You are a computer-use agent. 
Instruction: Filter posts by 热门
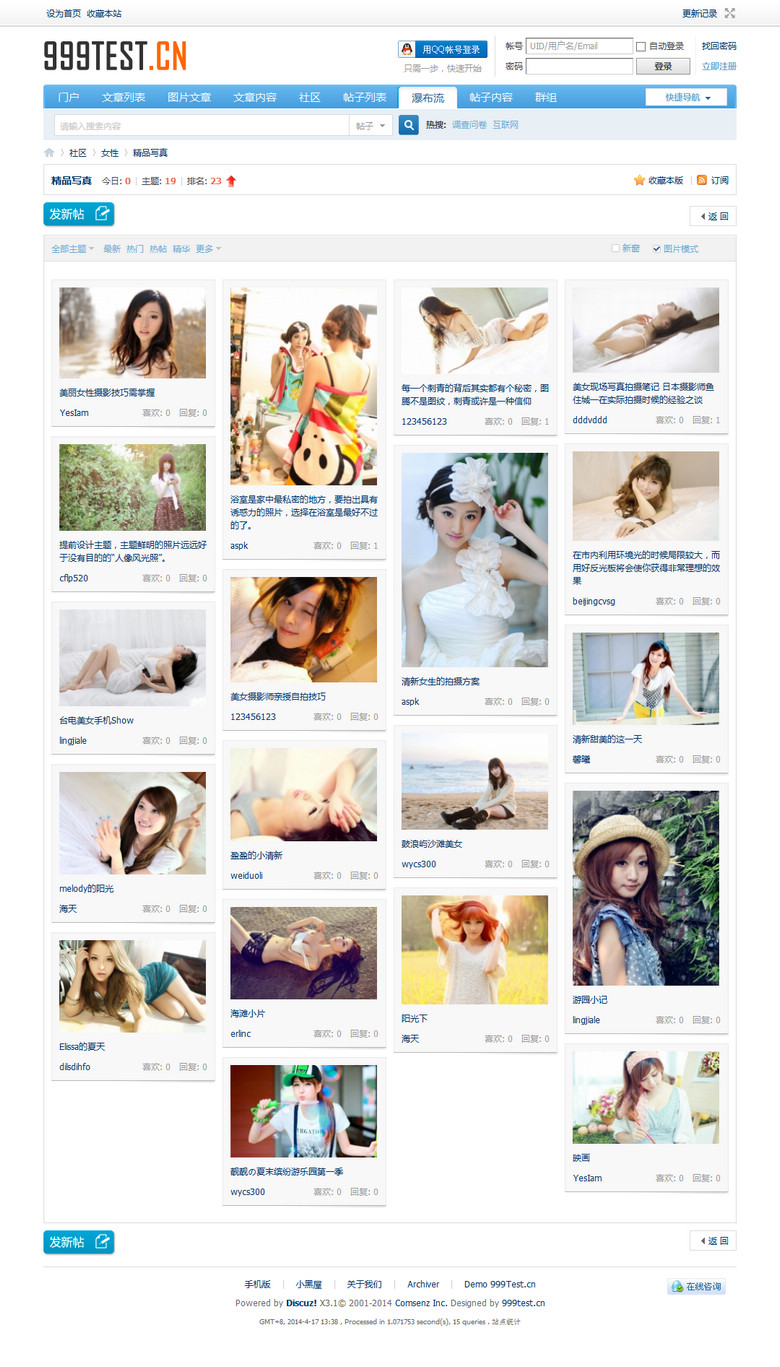pos(135,249)
